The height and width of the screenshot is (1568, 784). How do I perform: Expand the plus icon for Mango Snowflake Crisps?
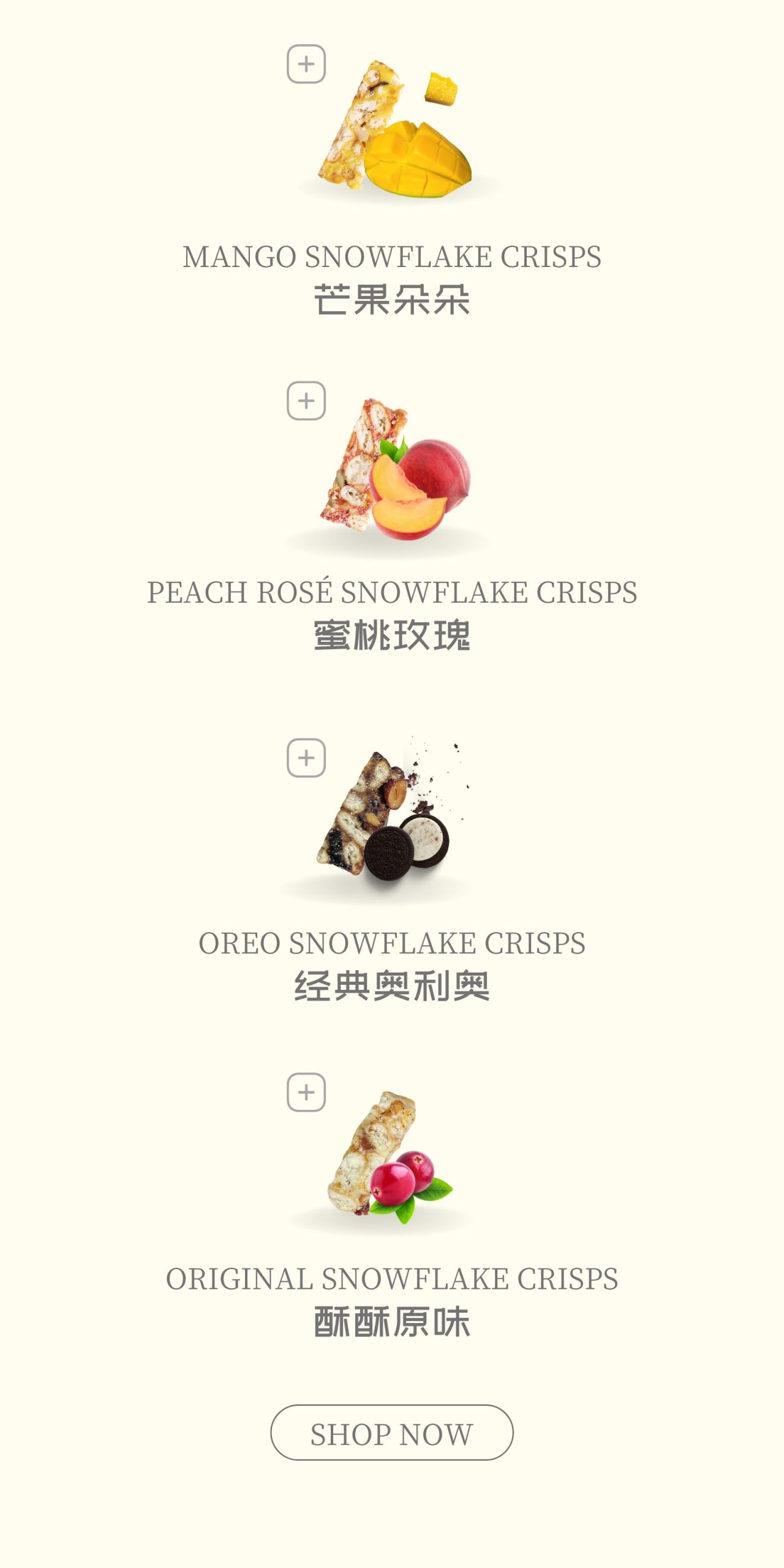[x=306, y=64]
